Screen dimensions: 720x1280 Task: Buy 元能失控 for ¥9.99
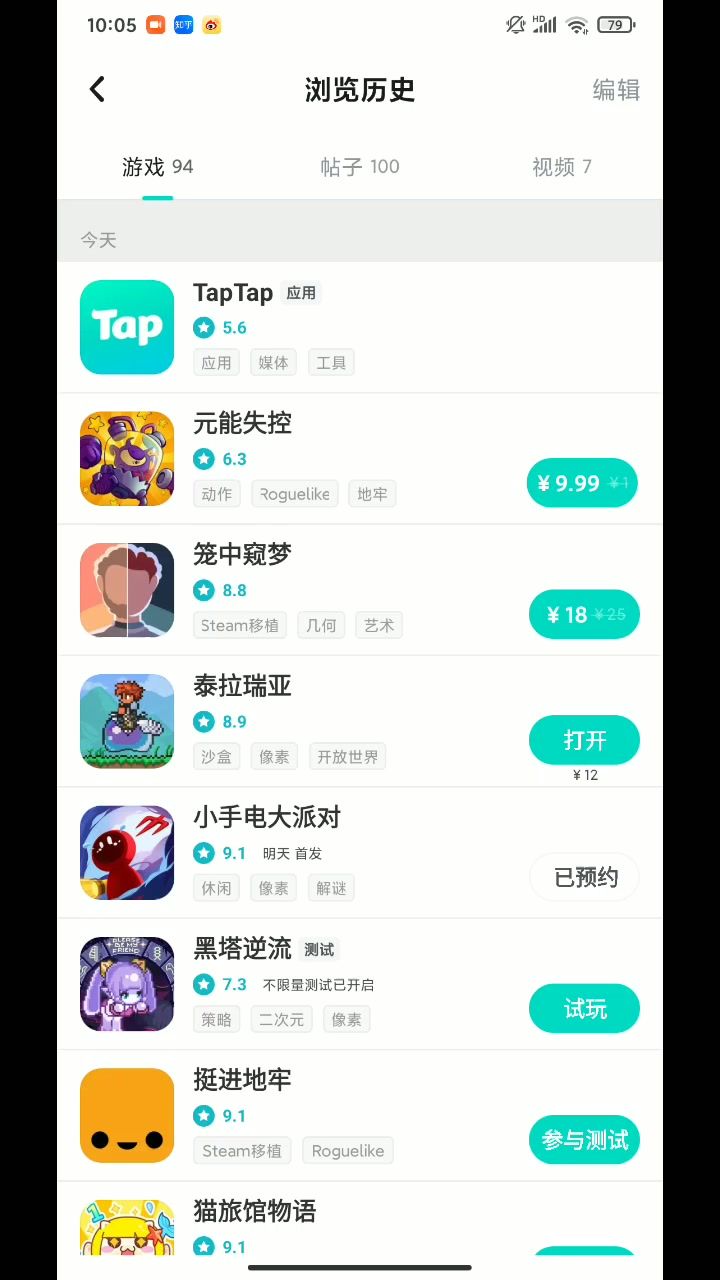(x=582, y=484)
